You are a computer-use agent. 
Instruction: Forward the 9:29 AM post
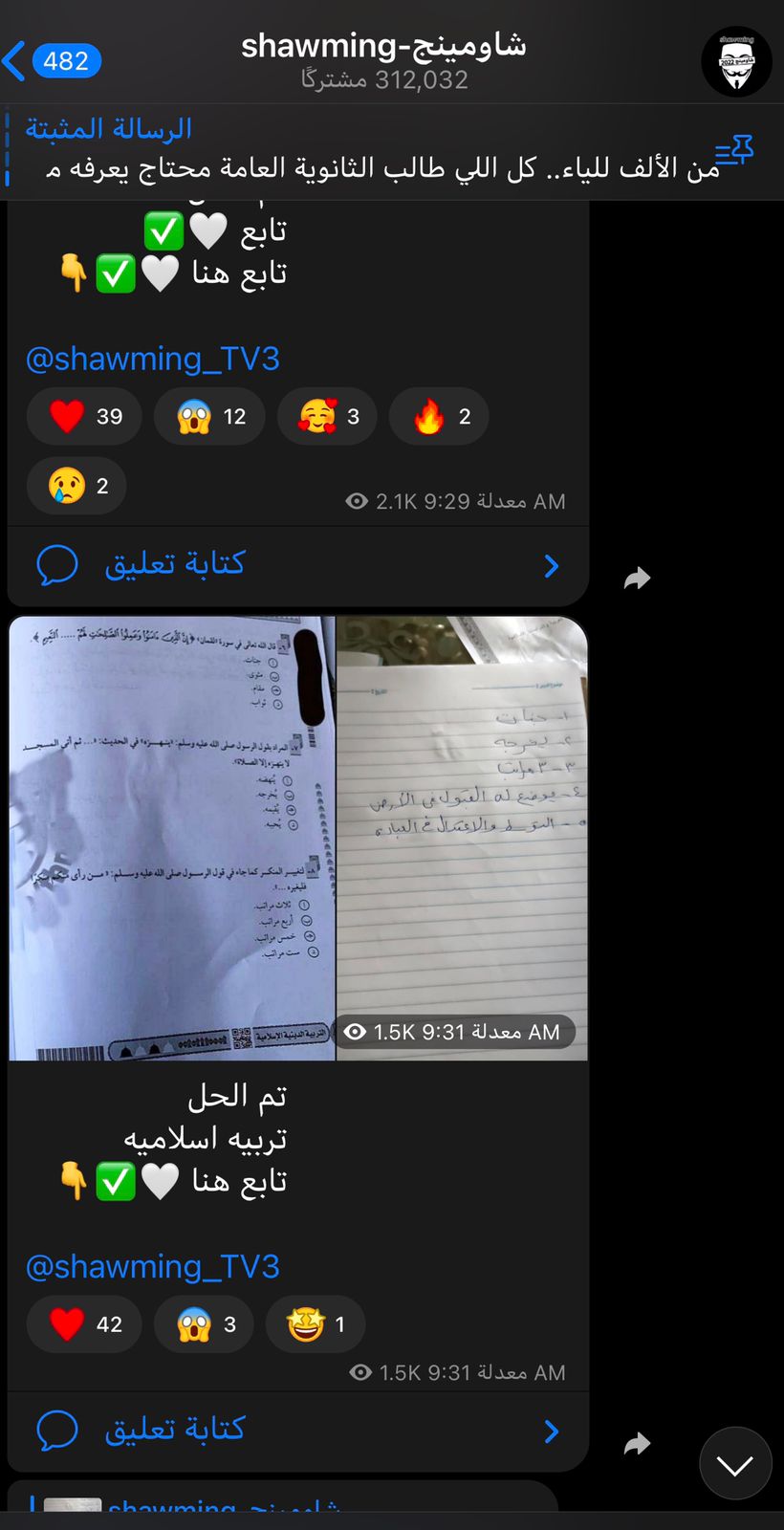[637, 578]
